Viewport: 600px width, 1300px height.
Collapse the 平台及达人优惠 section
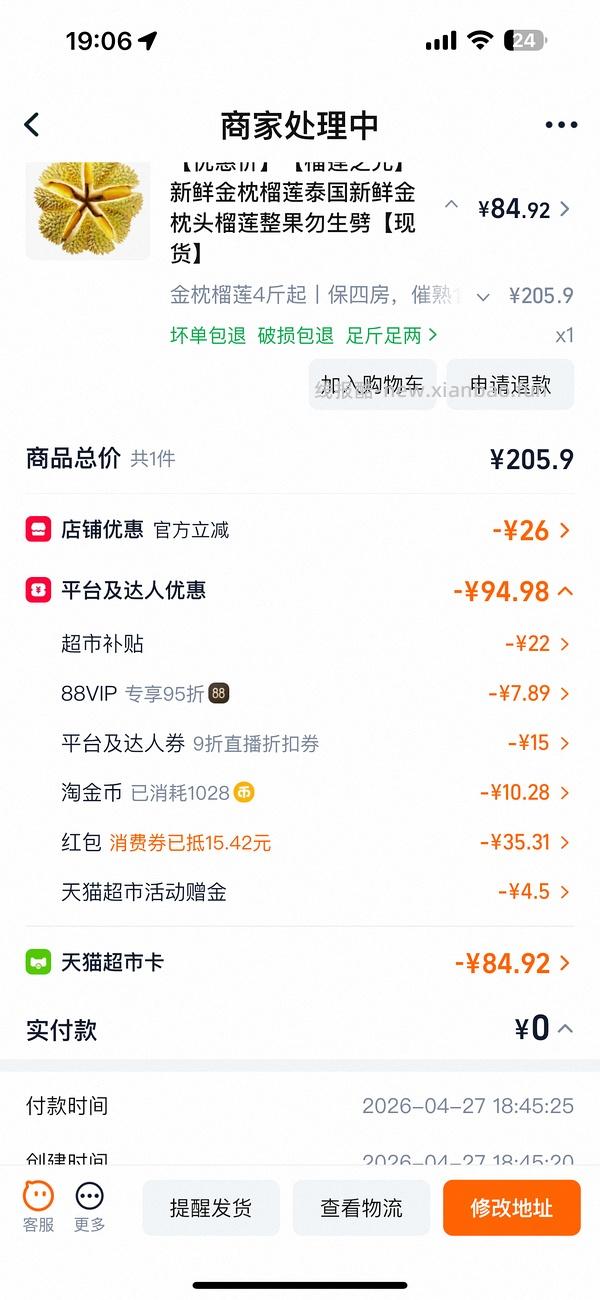tap(564, 590)
